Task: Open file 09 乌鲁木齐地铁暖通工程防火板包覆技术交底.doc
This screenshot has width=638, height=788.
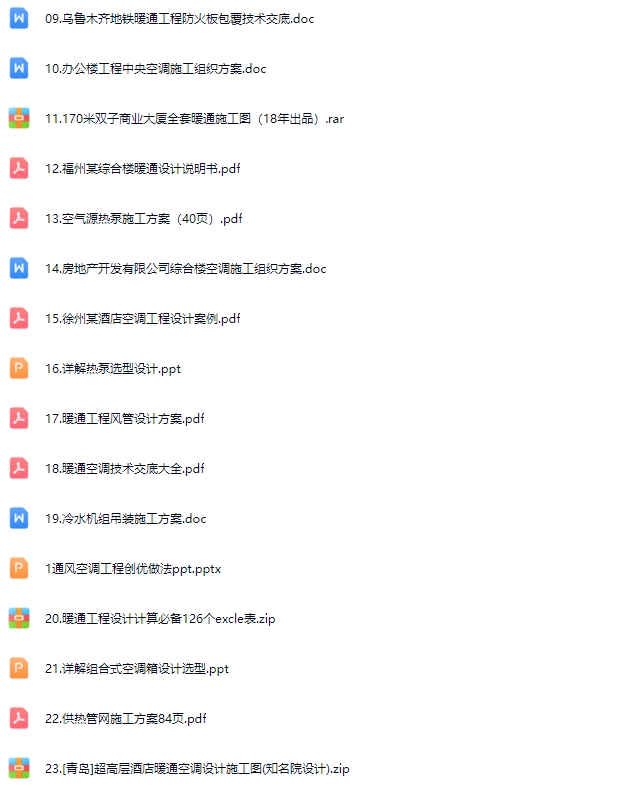Action: click(x=179, y=19)
